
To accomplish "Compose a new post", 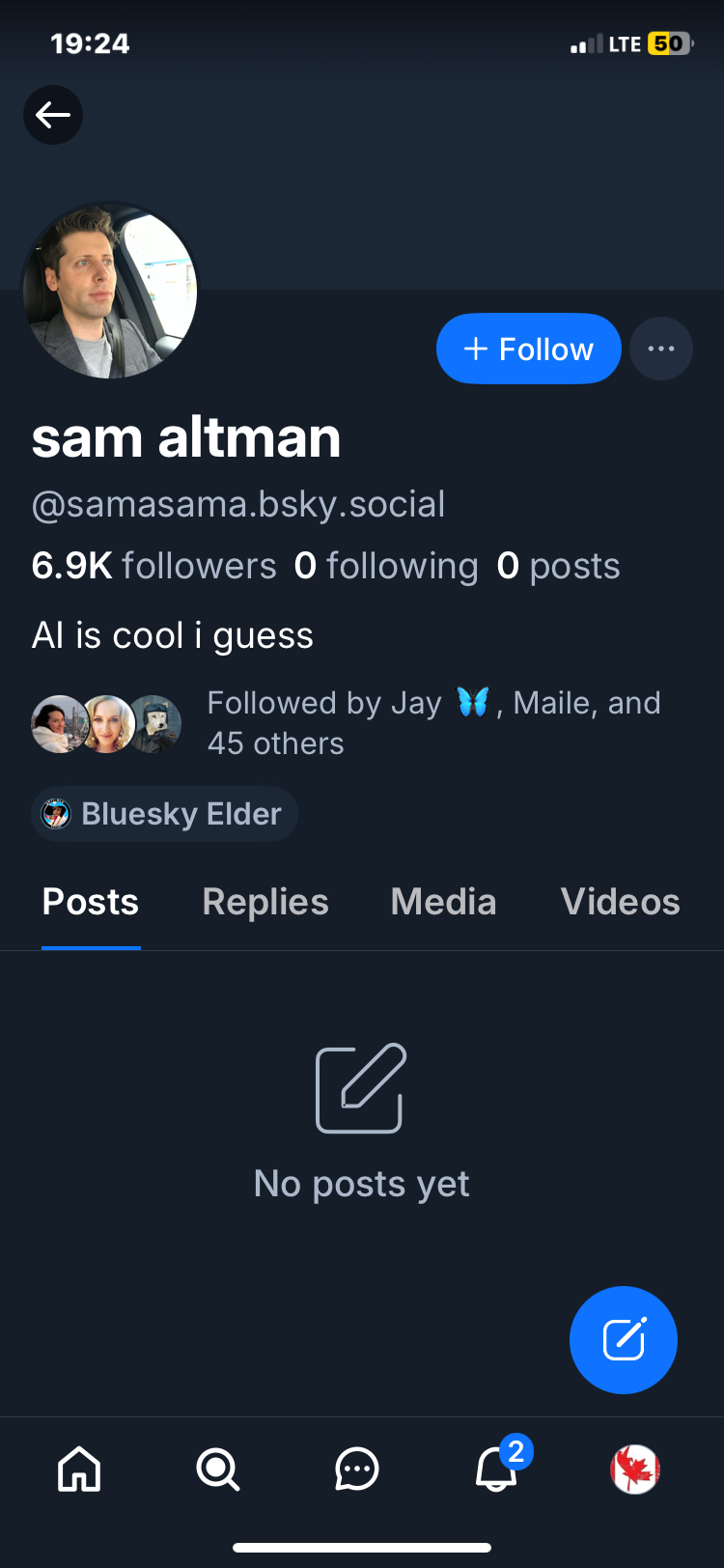I will point(624,1339).
